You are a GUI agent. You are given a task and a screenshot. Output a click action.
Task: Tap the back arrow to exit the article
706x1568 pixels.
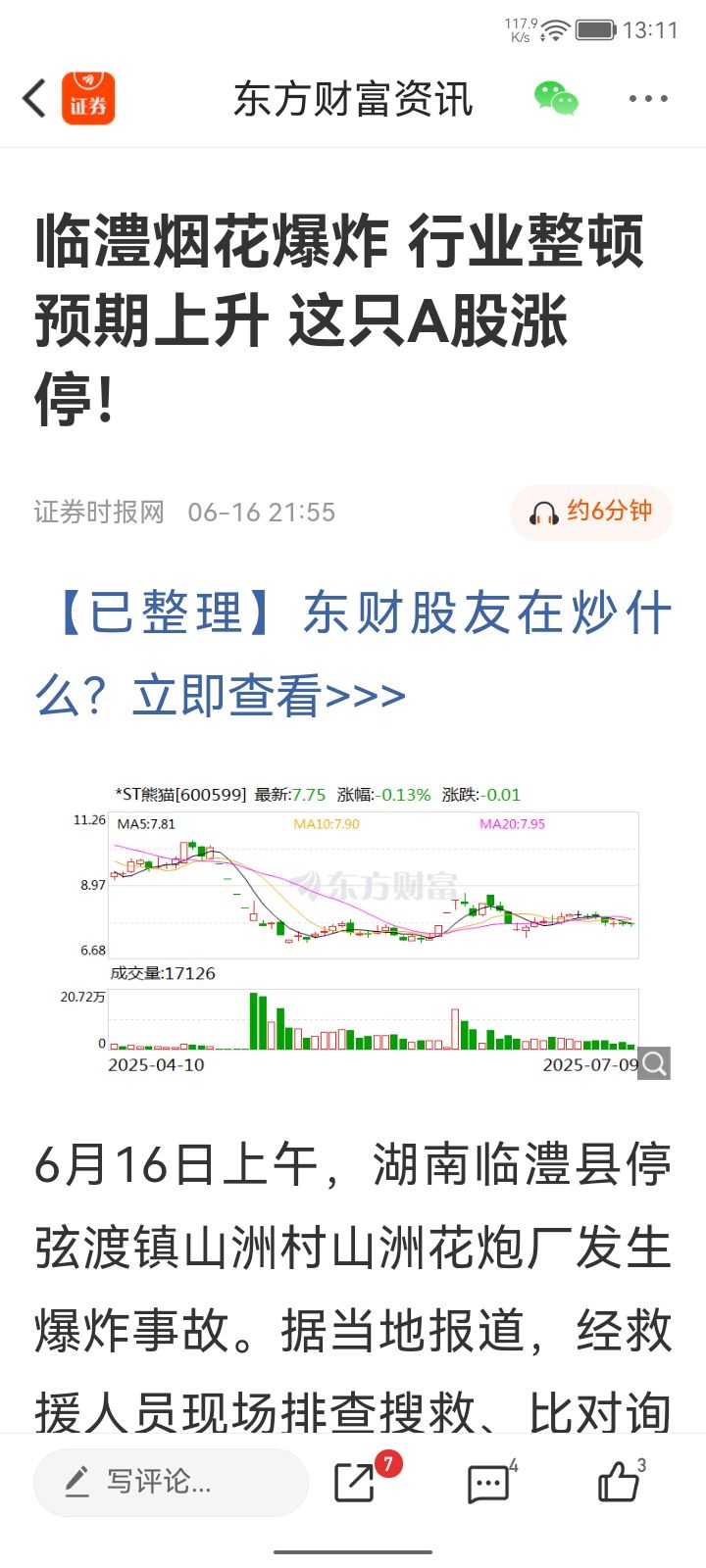tap(32, 98)
